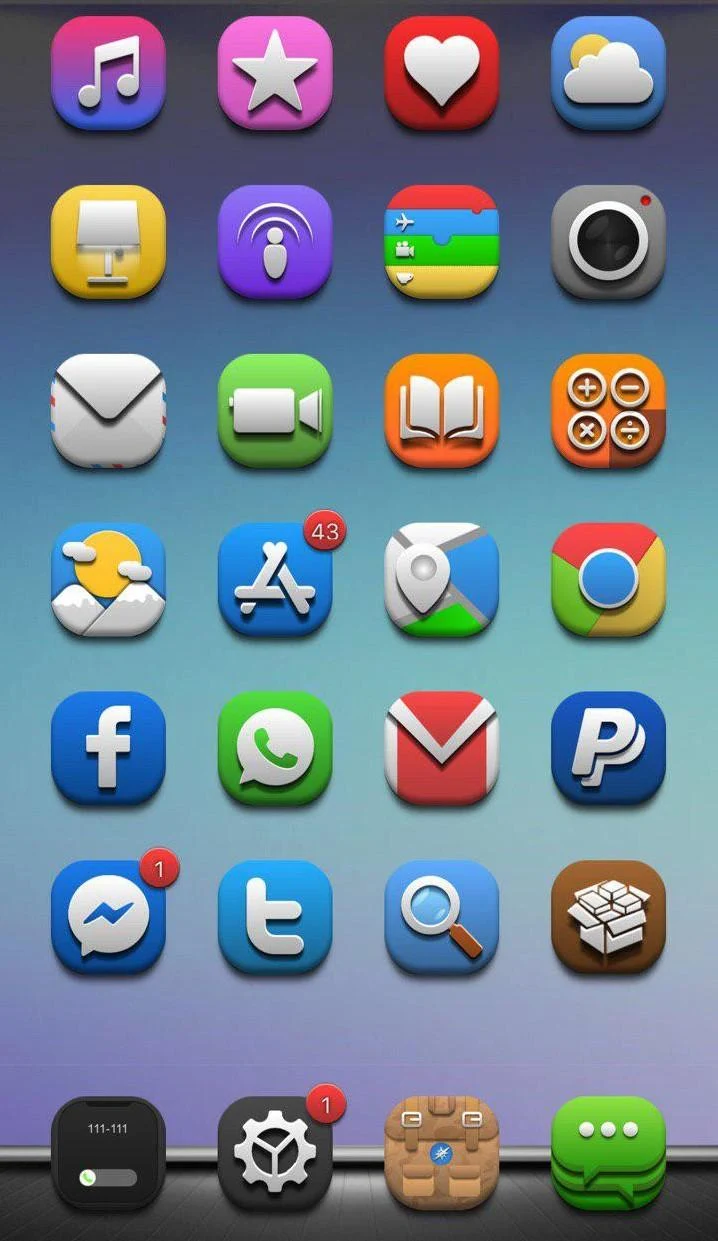The image size is (718, 1241).
Task: Open the red heart Health app
Action: [442, 73]
